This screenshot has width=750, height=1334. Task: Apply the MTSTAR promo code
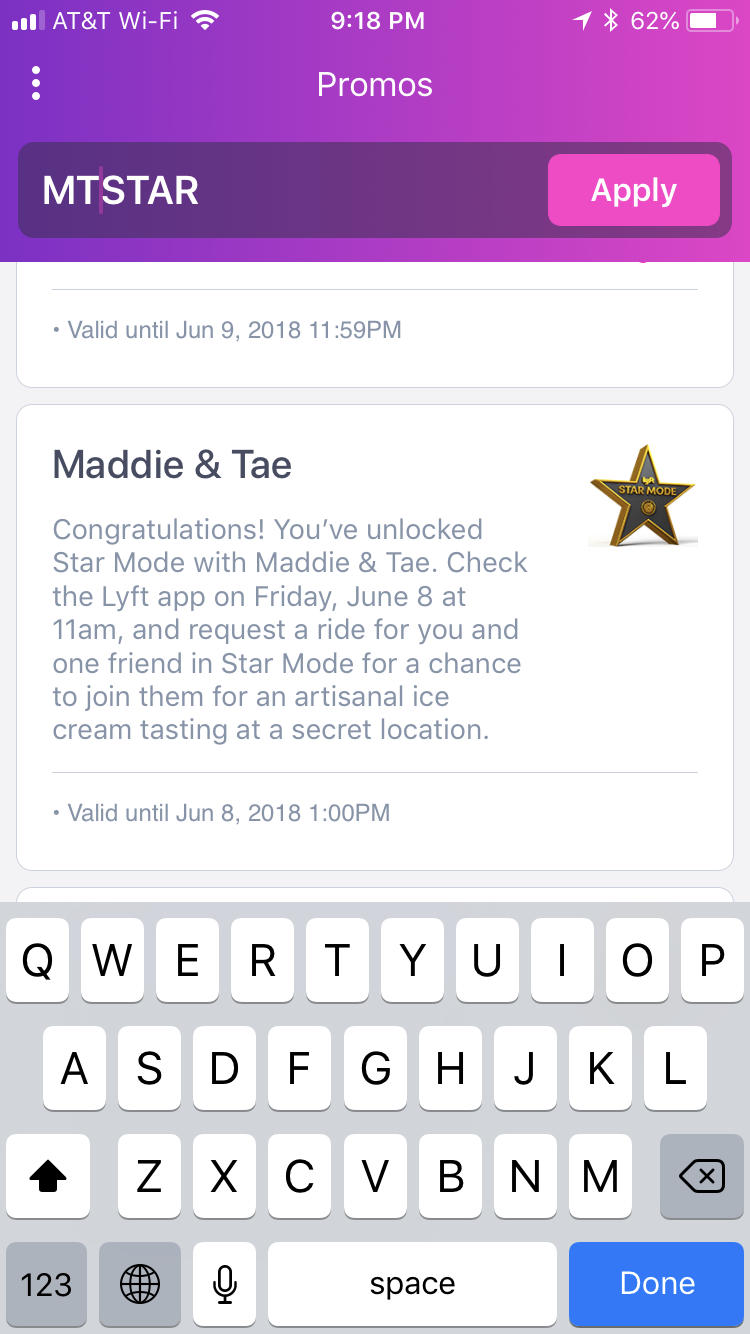(x=633, y=190)
